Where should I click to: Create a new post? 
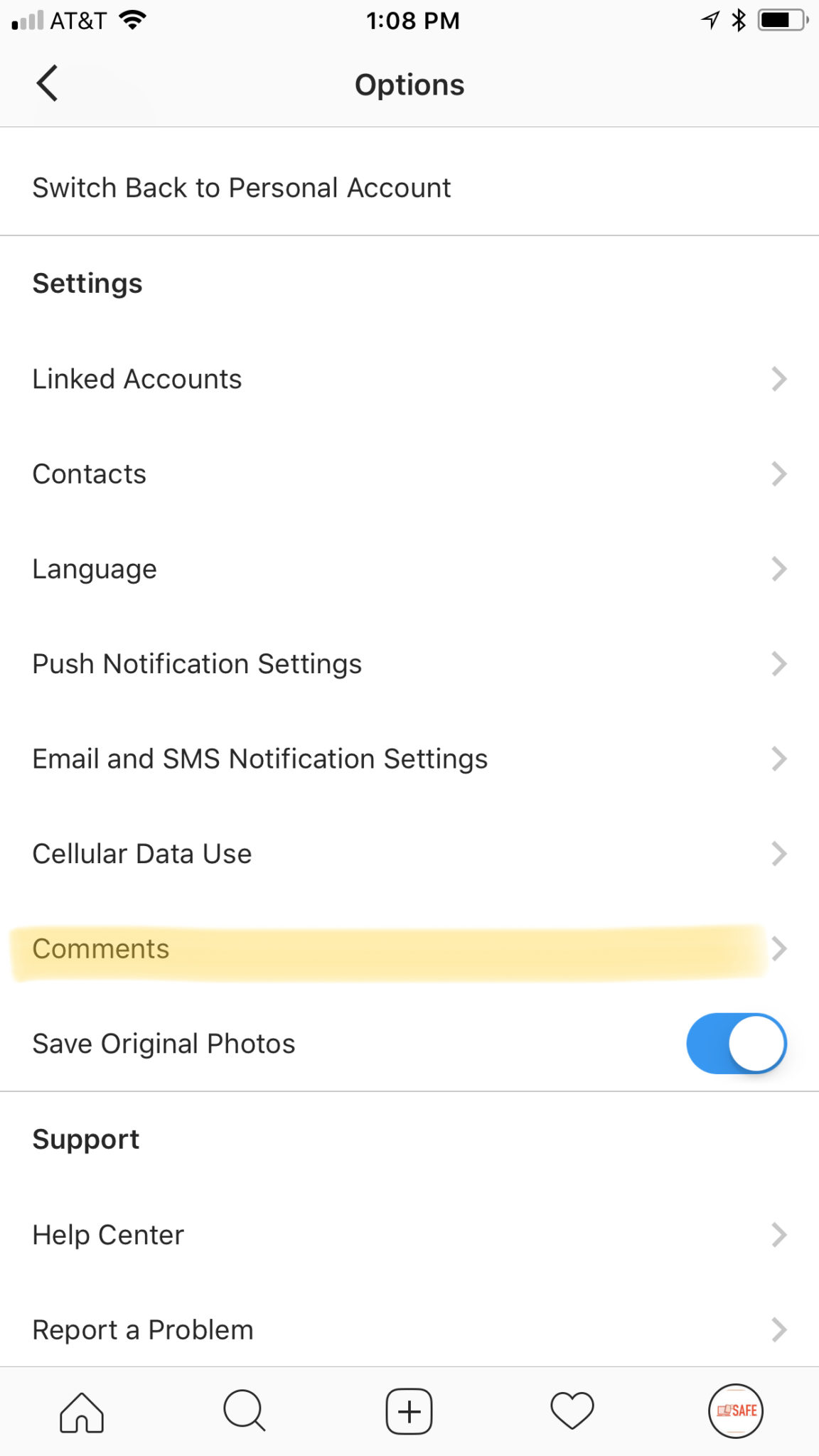coord(409,1411)
